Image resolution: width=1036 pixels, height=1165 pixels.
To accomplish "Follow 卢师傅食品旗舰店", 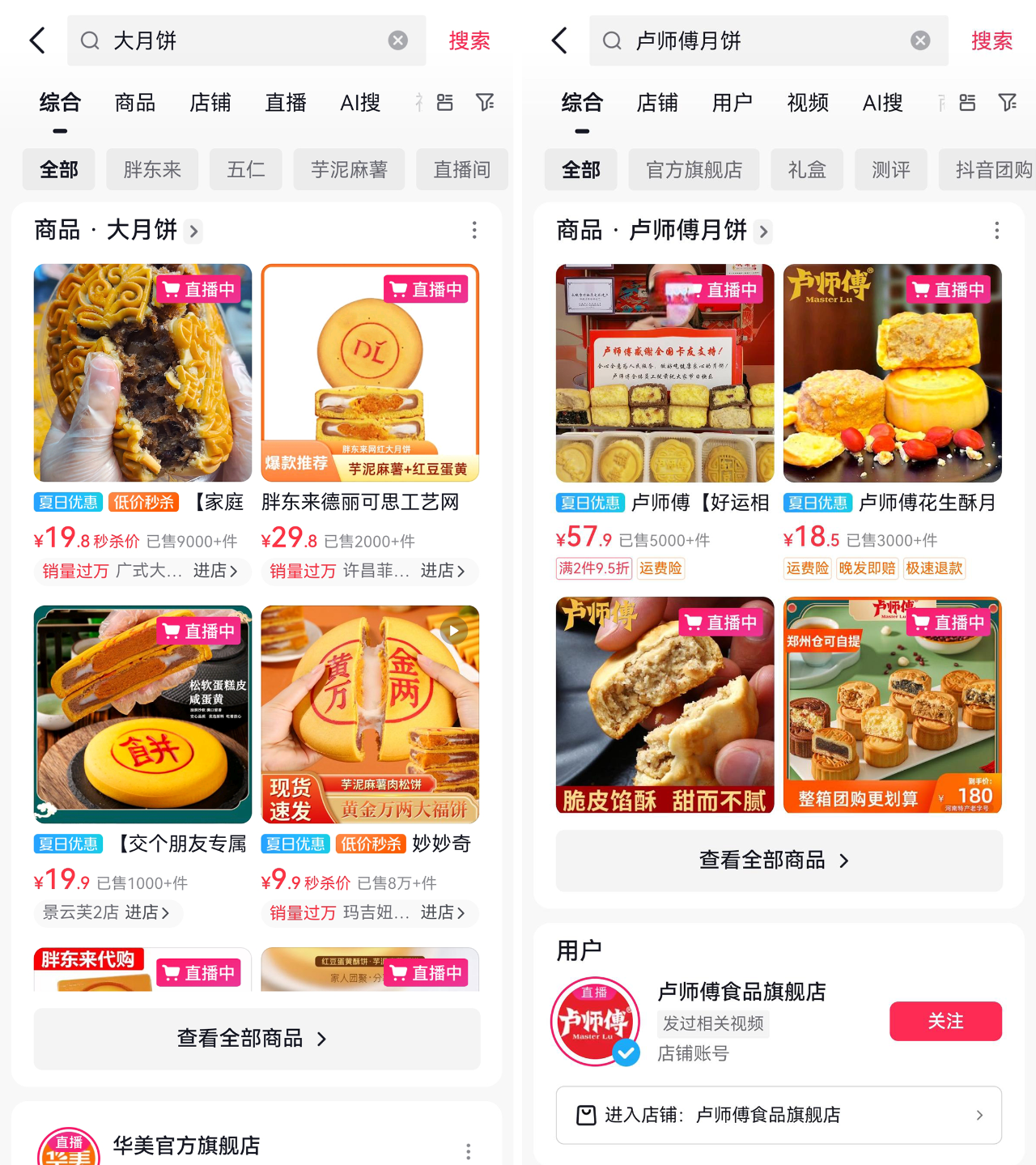I will click(945, 1022).
